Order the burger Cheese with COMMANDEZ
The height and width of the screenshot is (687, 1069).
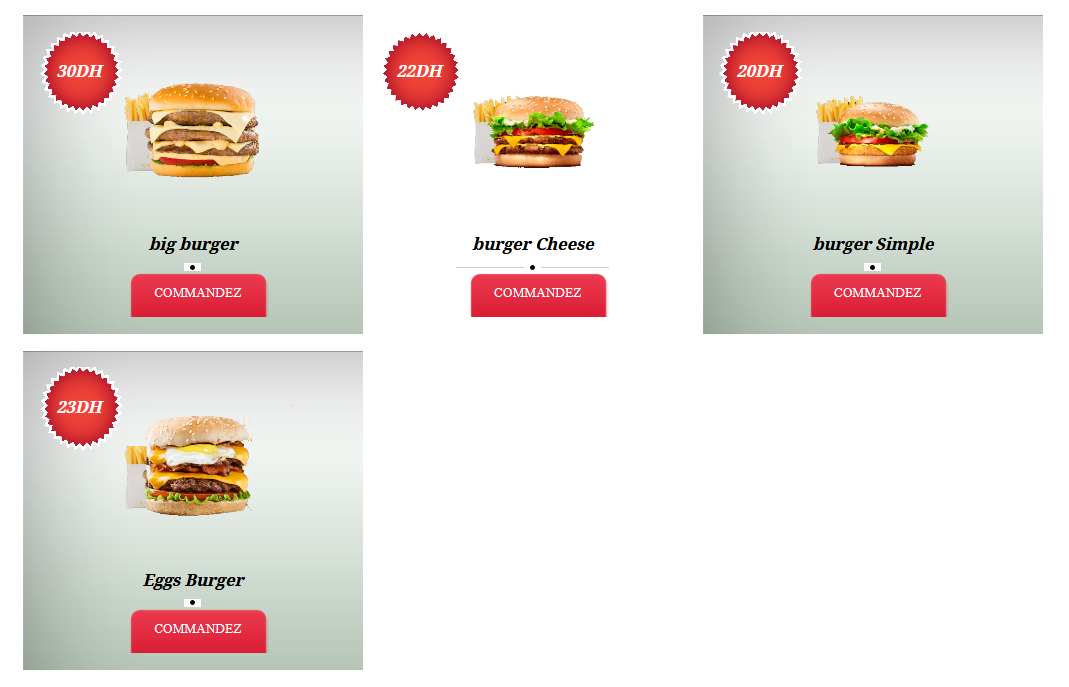(538, 294)
